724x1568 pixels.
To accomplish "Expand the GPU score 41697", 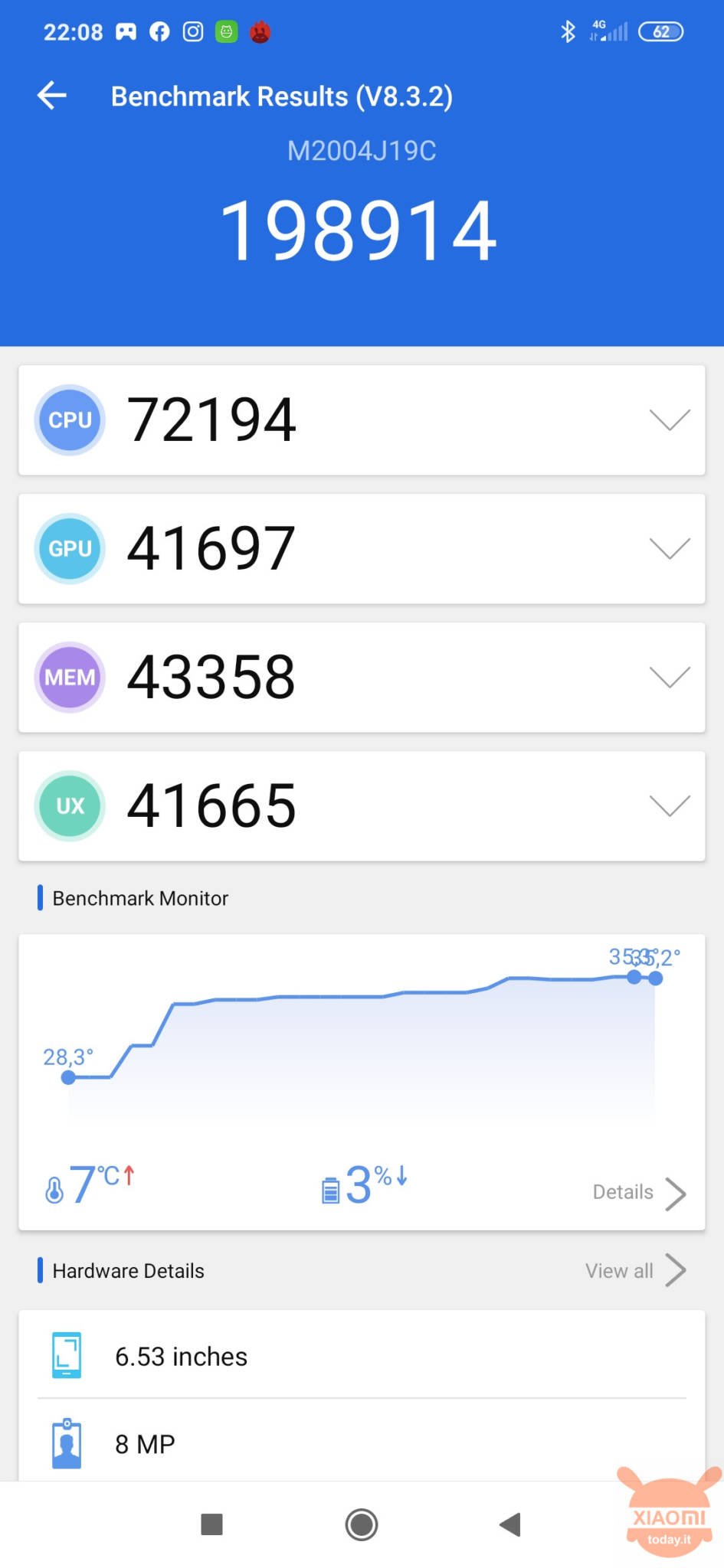I will pos(362,549).
